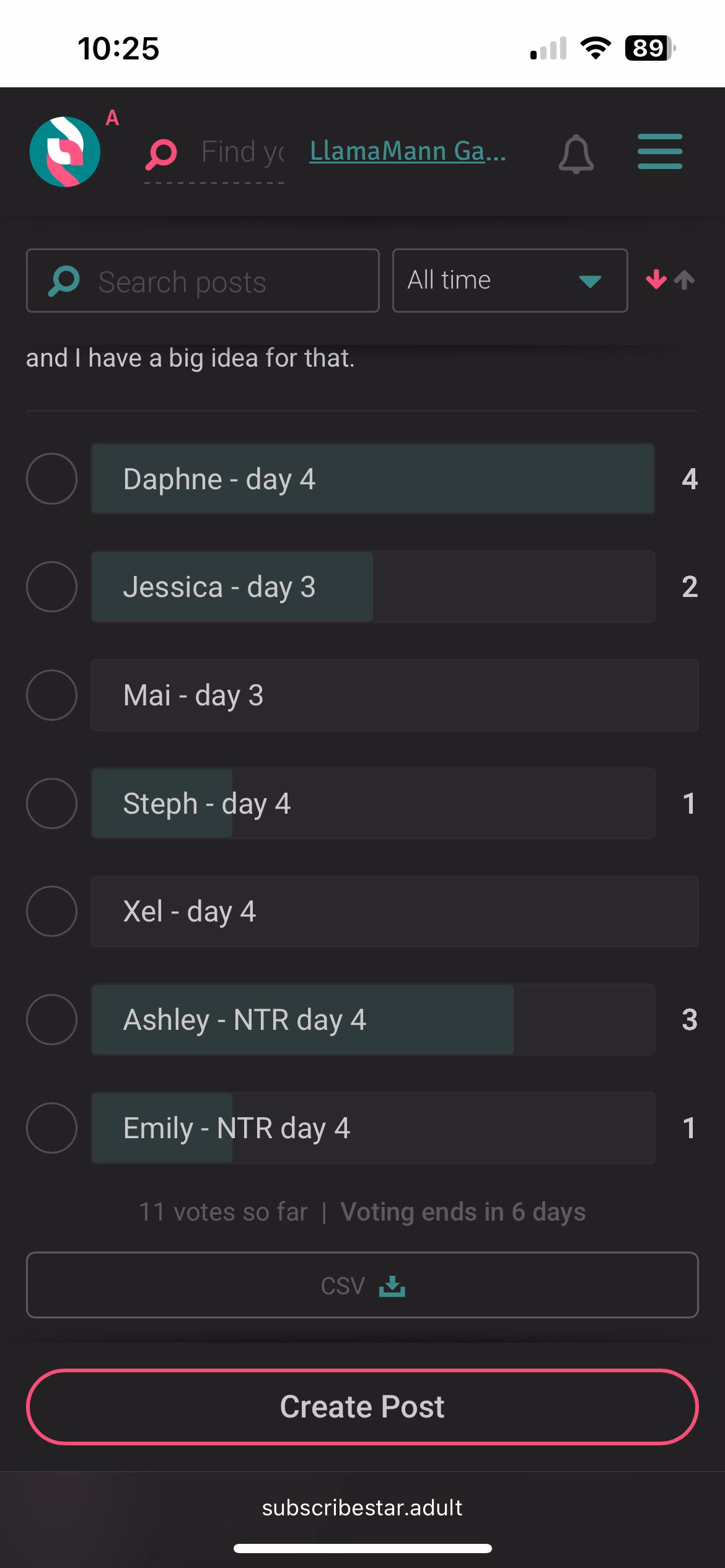Tap the SubscribeStar logo
Screen dimensions: 725x1568
point(65,152)
